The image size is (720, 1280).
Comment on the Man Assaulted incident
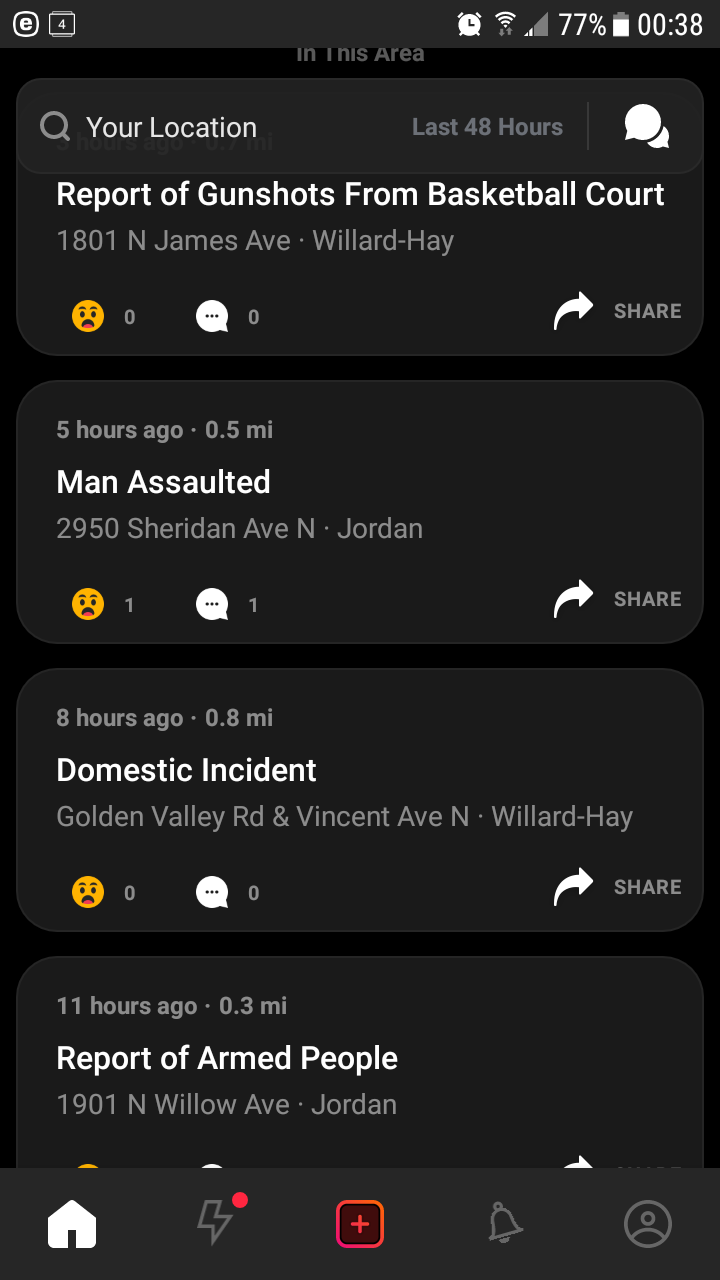coord(212,605)
